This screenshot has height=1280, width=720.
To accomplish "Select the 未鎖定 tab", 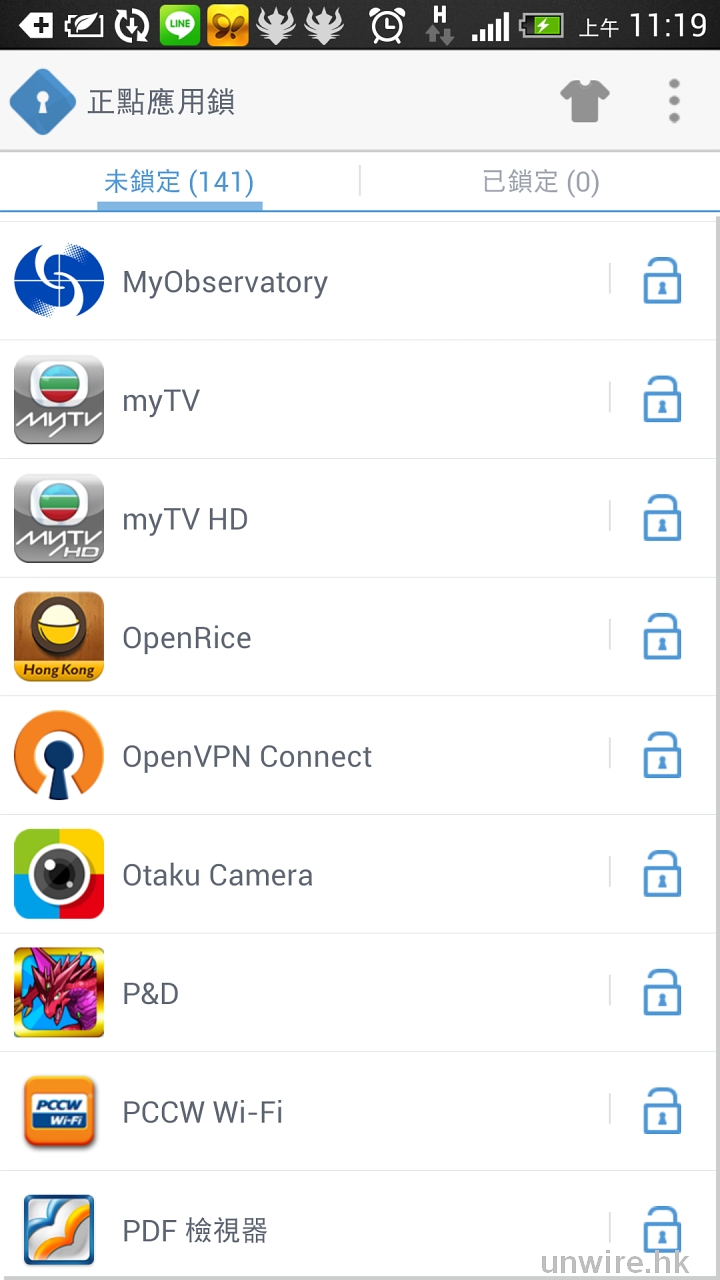I will pyautogui.click(x=179, y=182).
